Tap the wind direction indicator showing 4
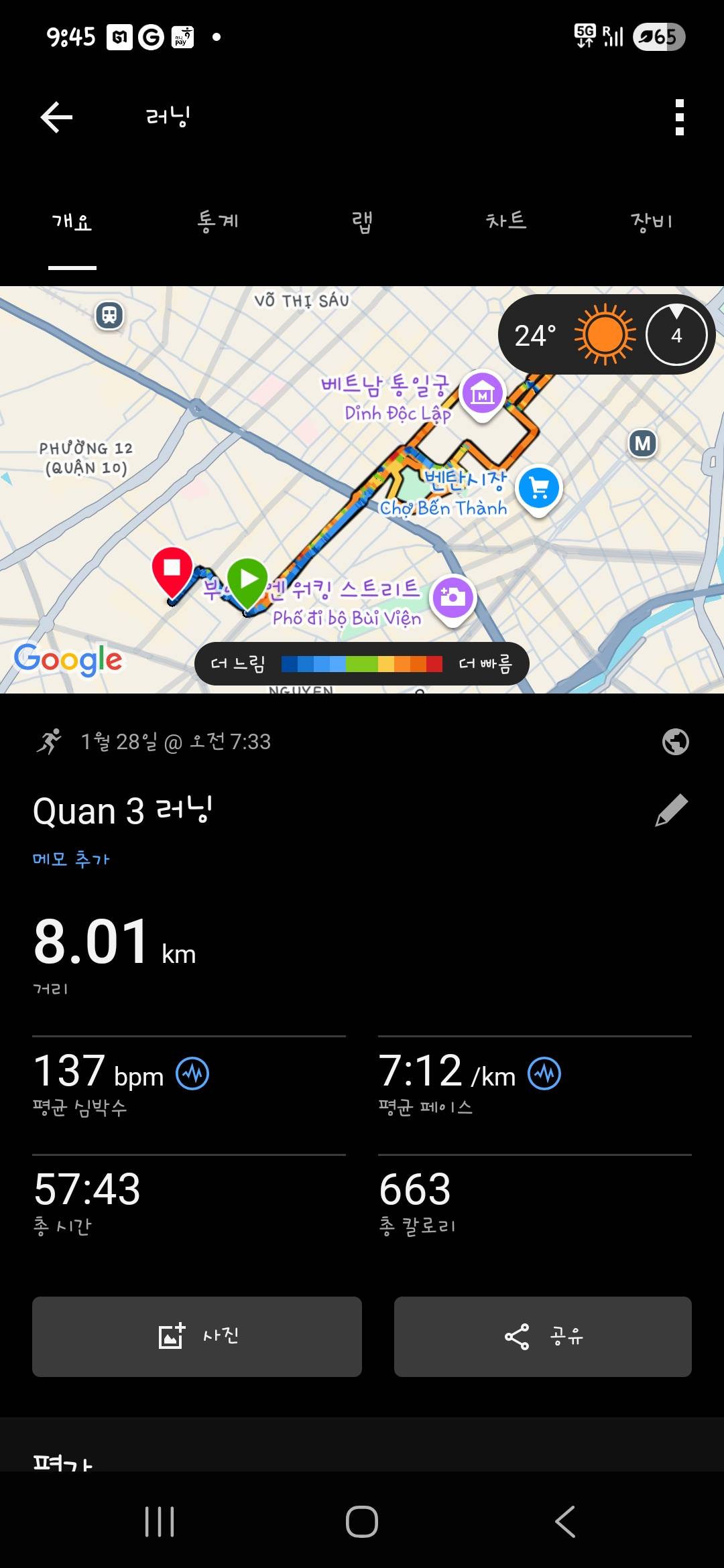The image size is (724, 1568). pyautogui.click(x=676, y=335)
